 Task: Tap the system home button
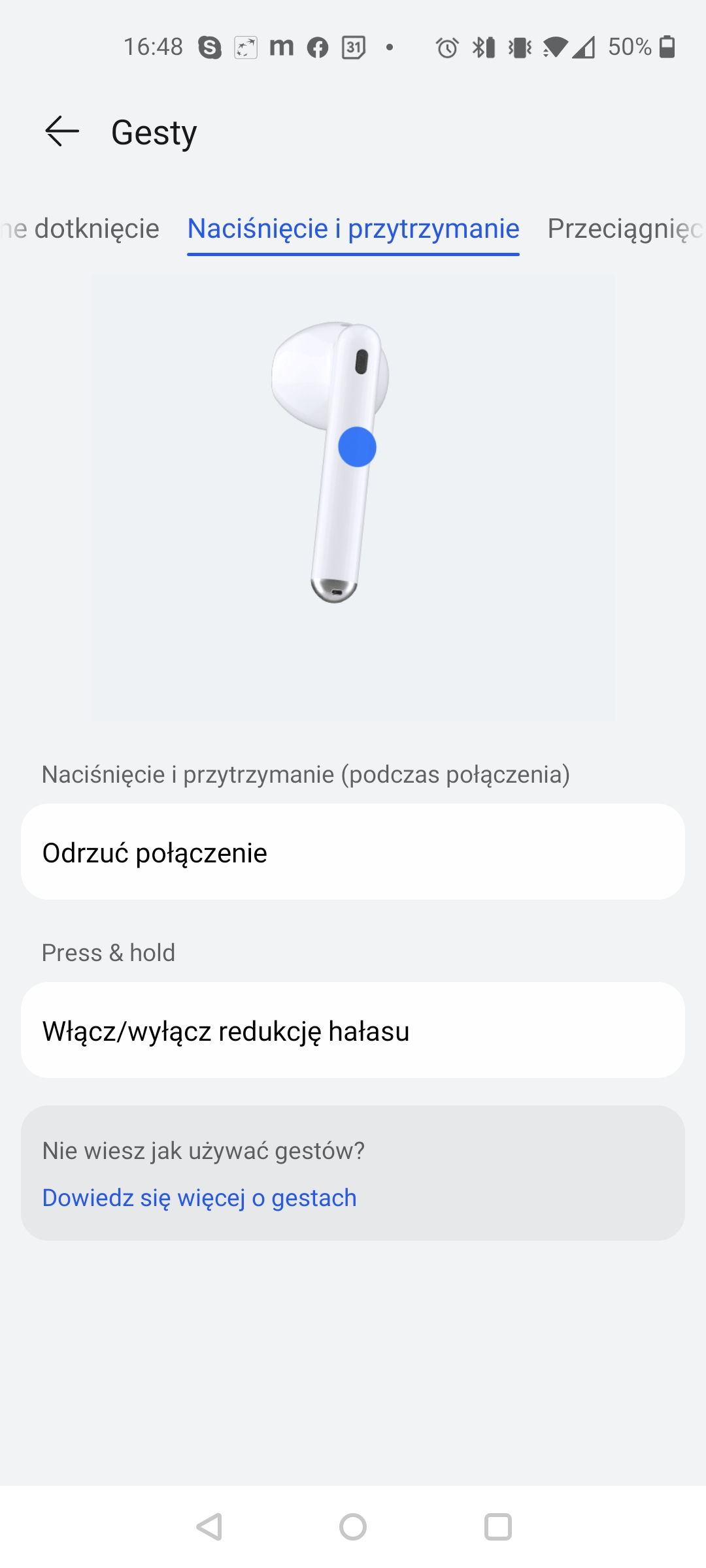coord(353,1527)
